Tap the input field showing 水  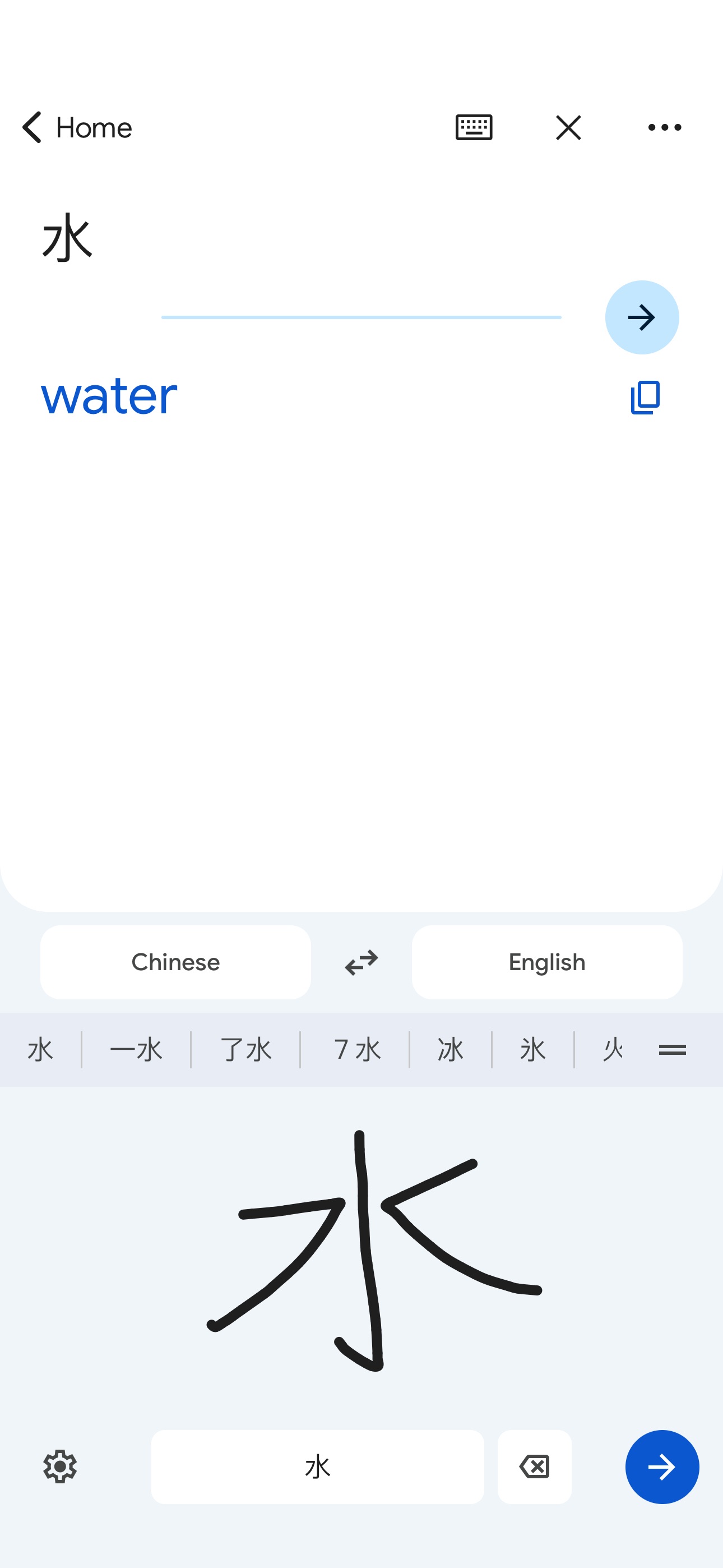318,1467
